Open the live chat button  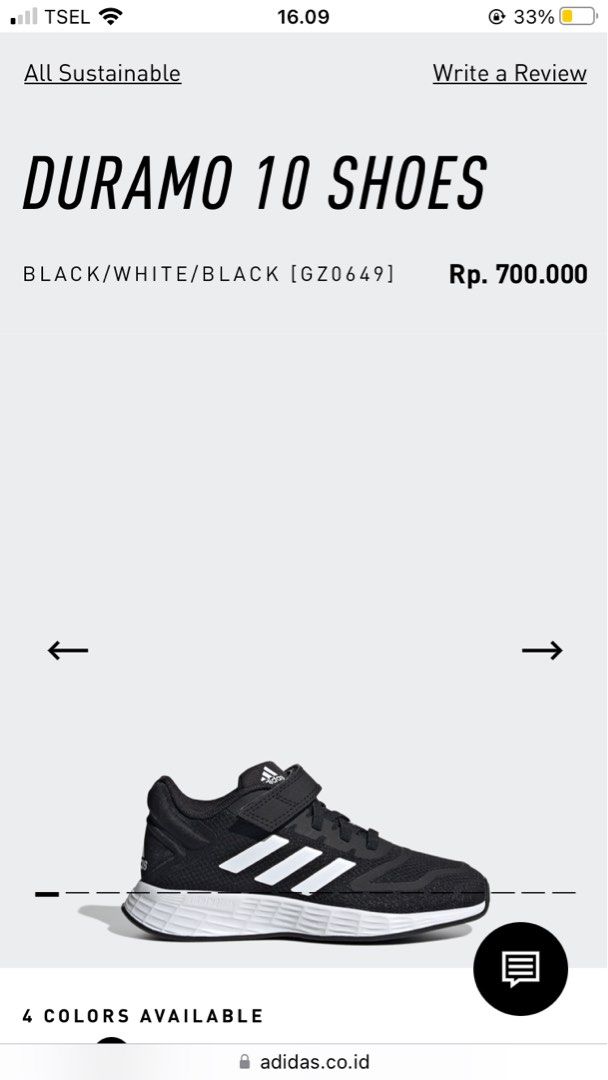[520, 968]
